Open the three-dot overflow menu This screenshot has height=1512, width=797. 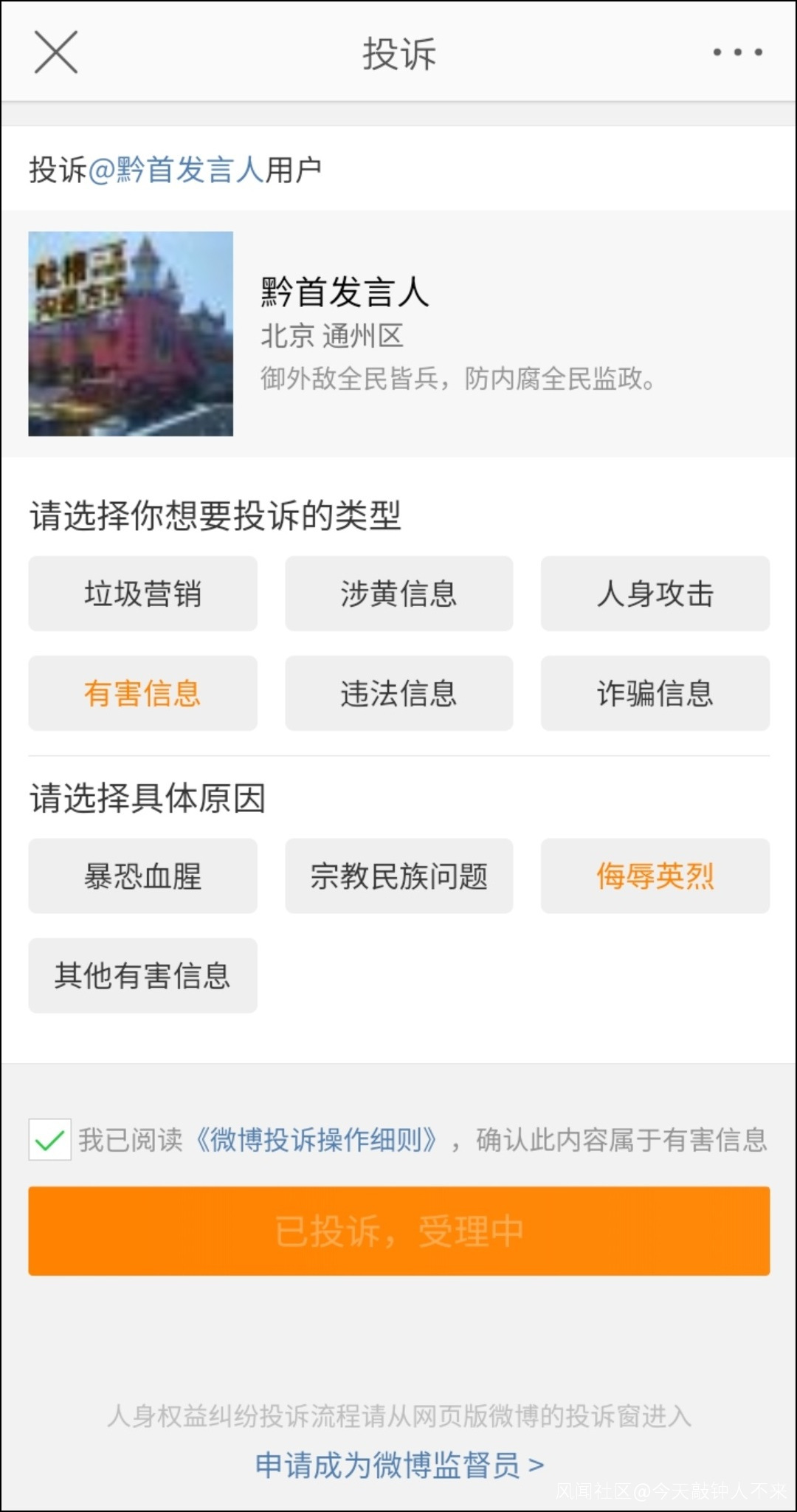tap(737, 52)
